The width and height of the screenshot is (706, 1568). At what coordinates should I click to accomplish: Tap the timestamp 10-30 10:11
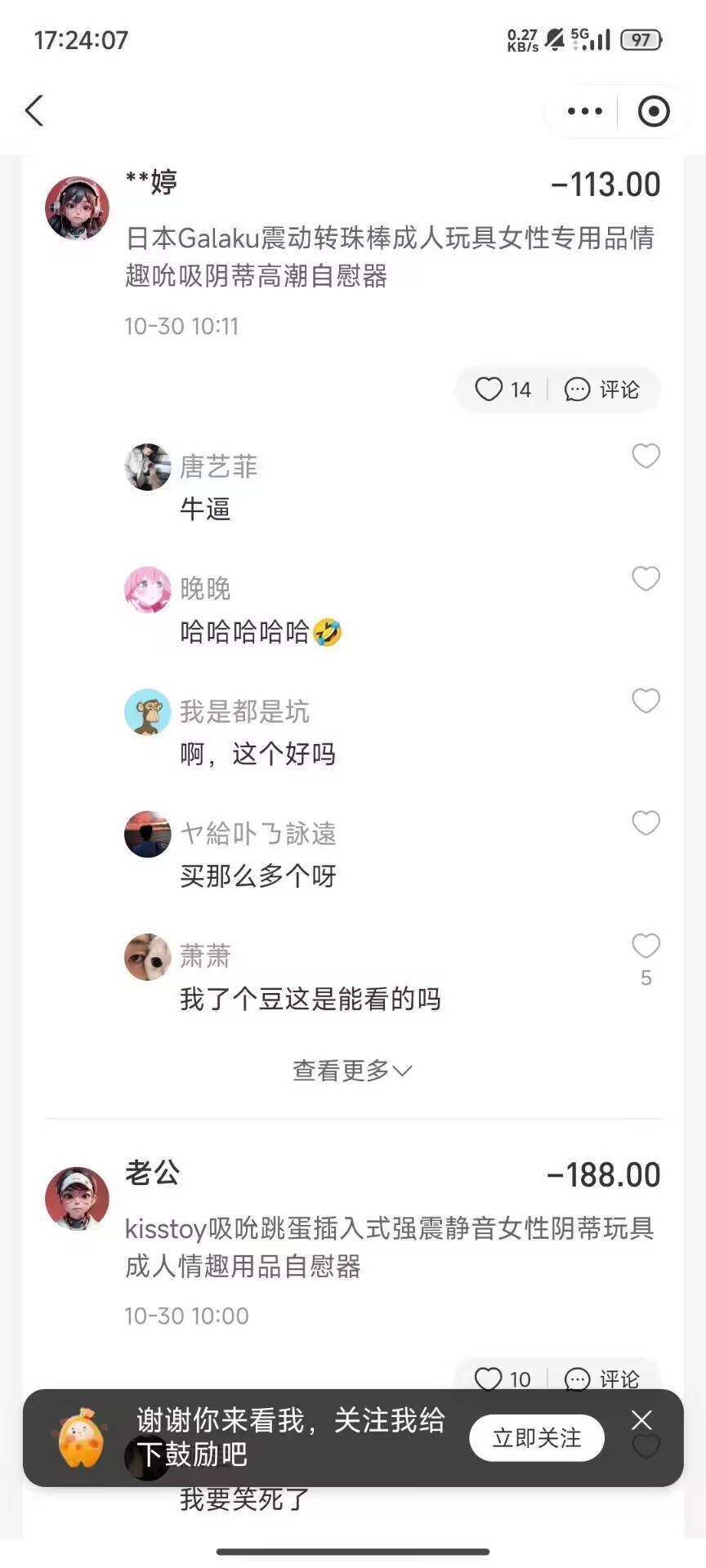(x=181, y=326)
